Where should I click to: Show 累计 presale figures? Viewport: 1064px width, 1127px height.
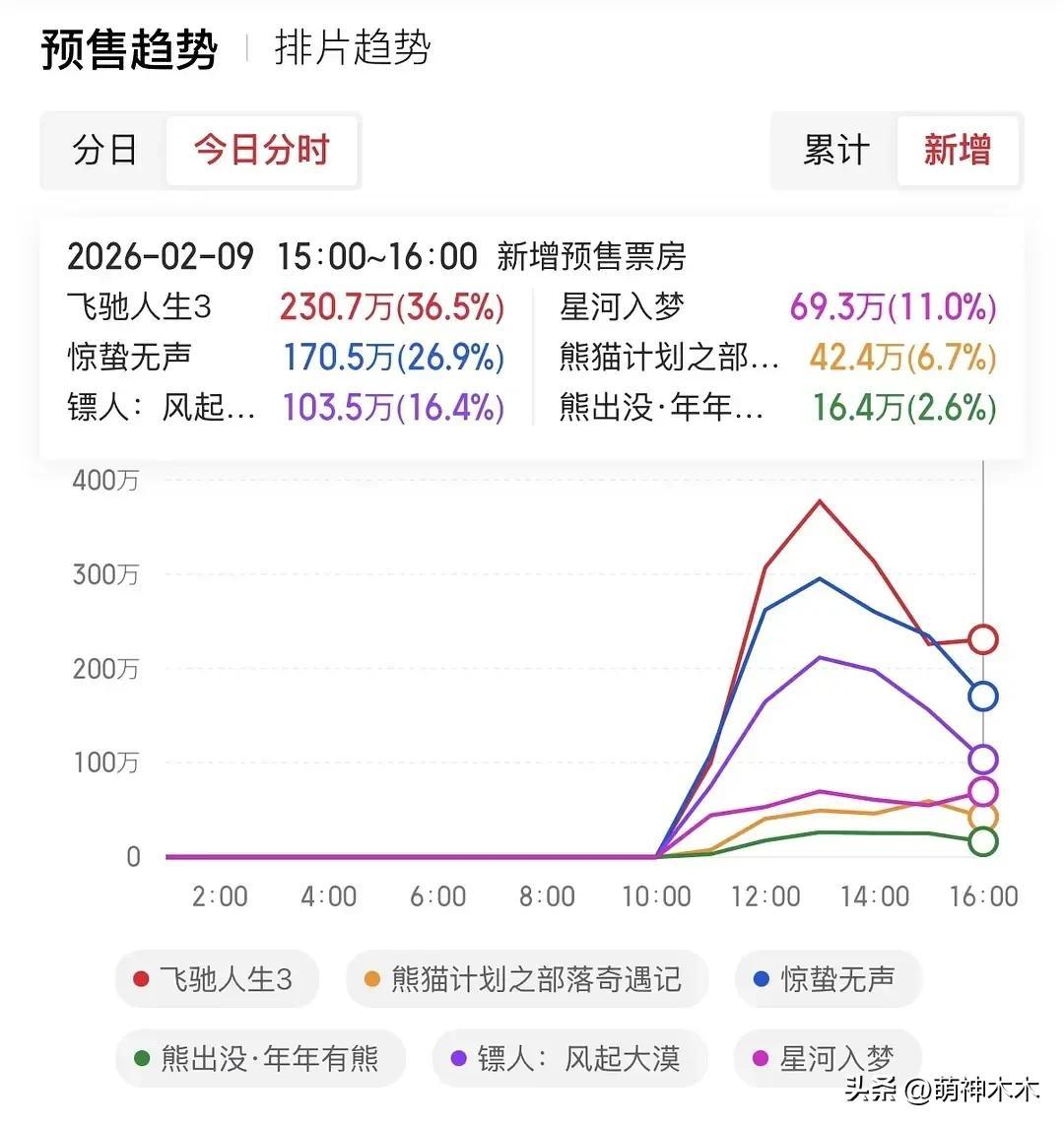coord(836,151)
